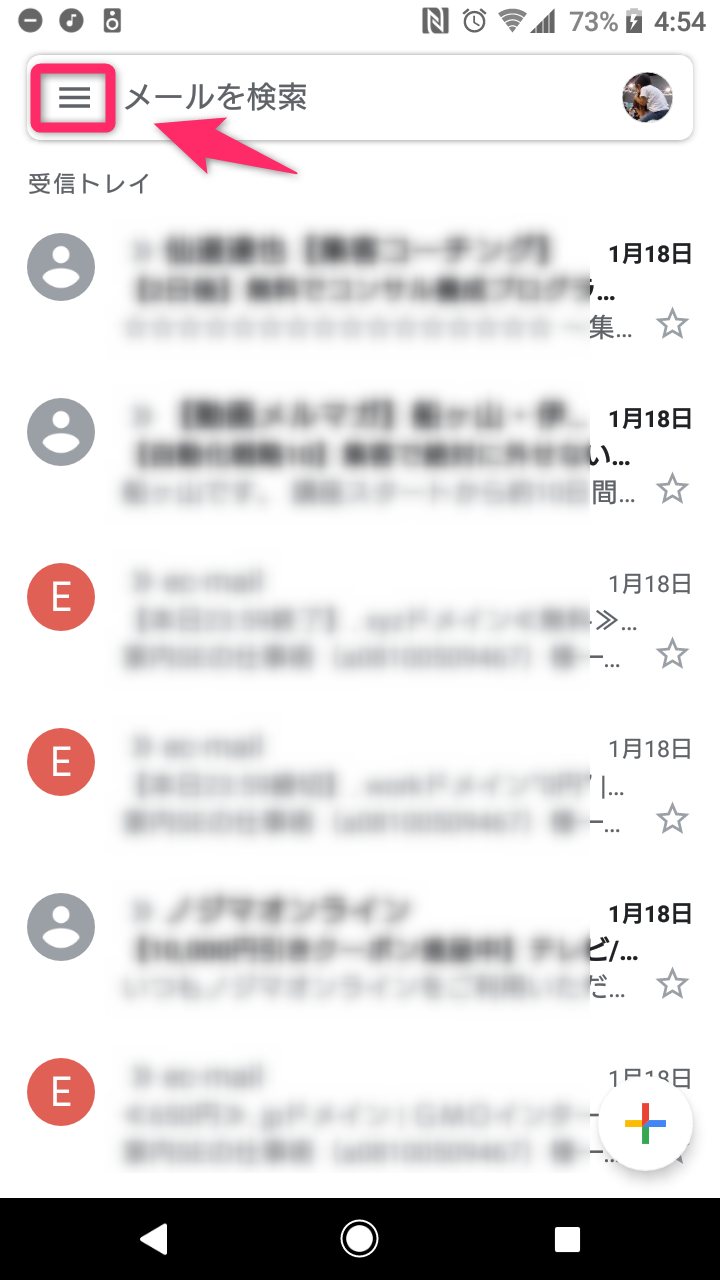Tap the Android back navigation button
This screenshot has width=720, height=1280.
pos(153,1239)
